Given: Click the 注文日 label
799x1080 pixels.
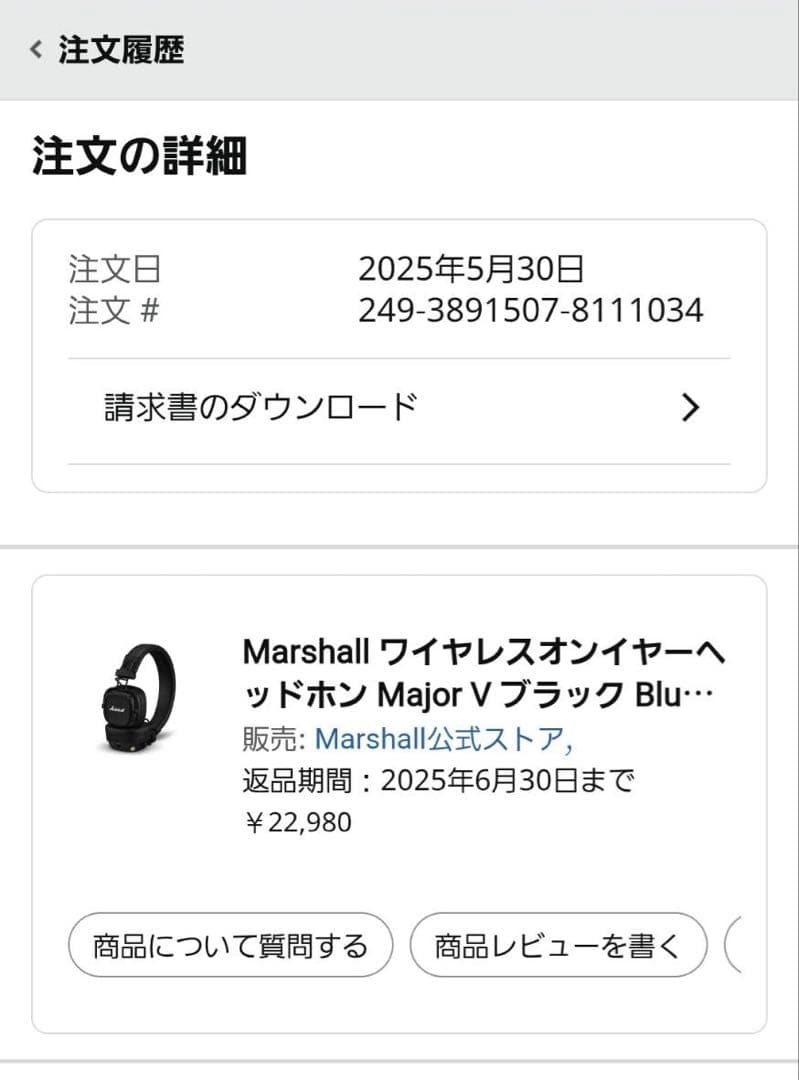Looking at the screenshot, I should [x=116, y=268].
